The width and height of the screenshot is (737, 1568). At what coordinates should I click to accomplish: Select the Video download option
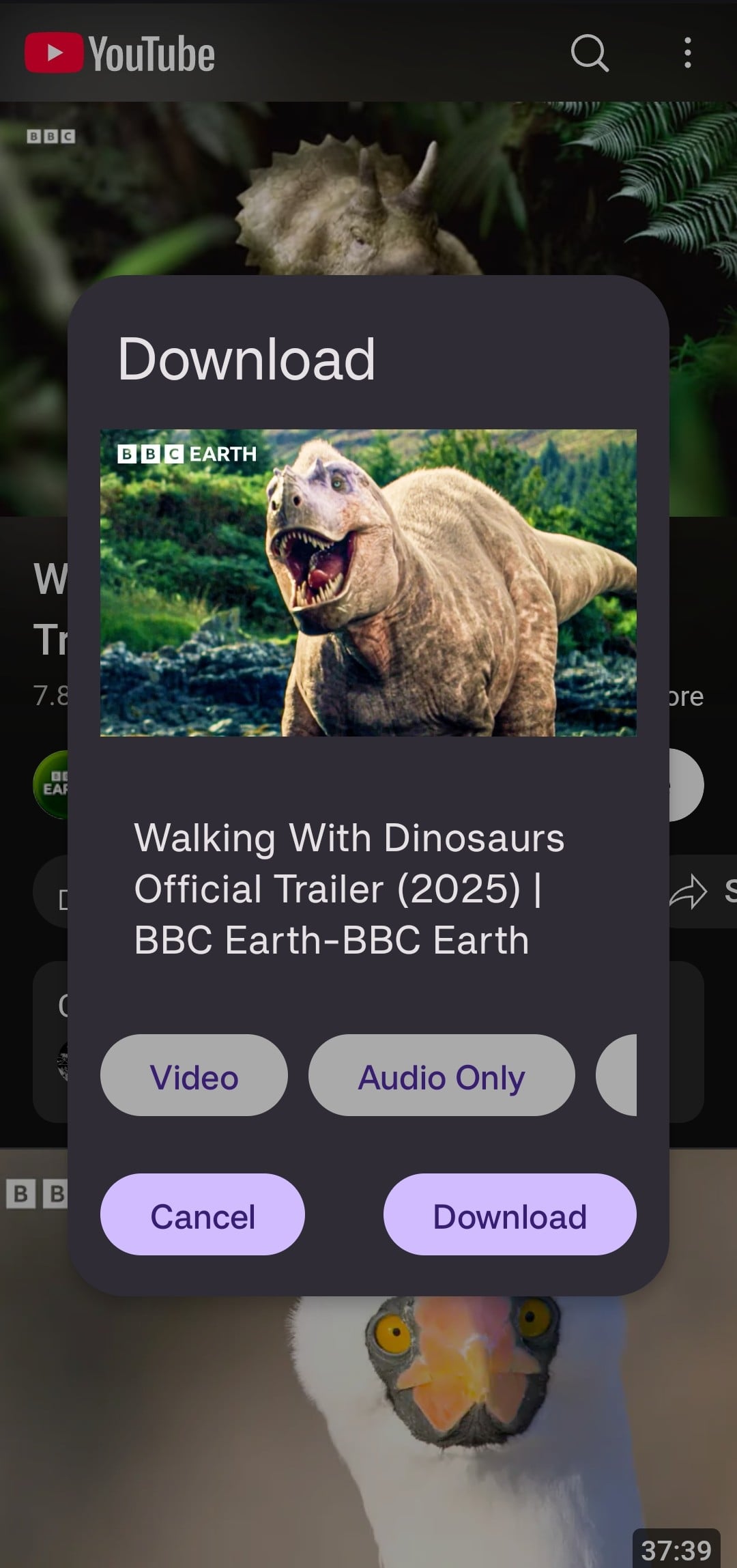[194, 1076]
